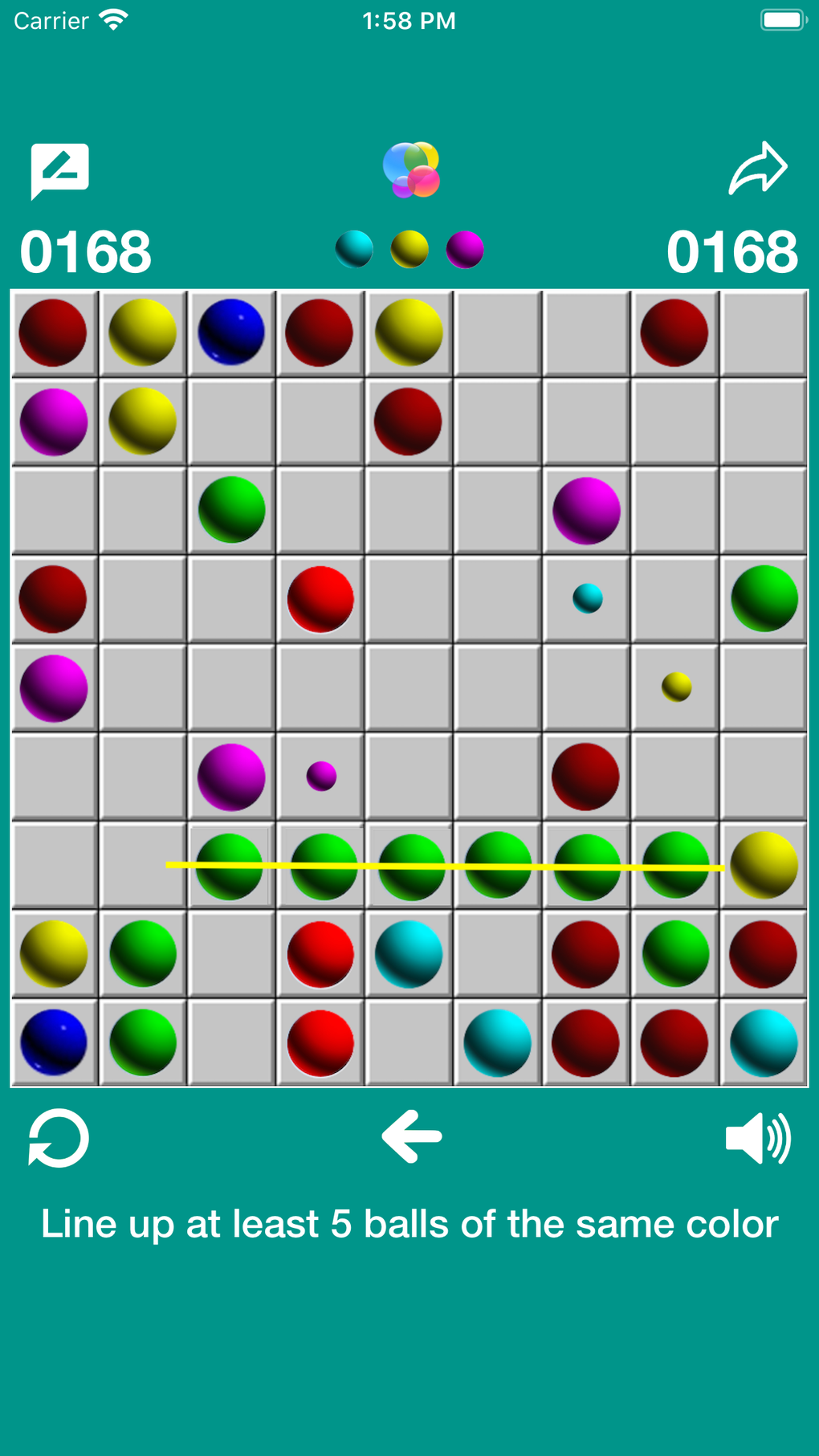This screenshot has height=1456, width=819.
Task: Select the yellow ball at the line's end
Action: (764, 865)
